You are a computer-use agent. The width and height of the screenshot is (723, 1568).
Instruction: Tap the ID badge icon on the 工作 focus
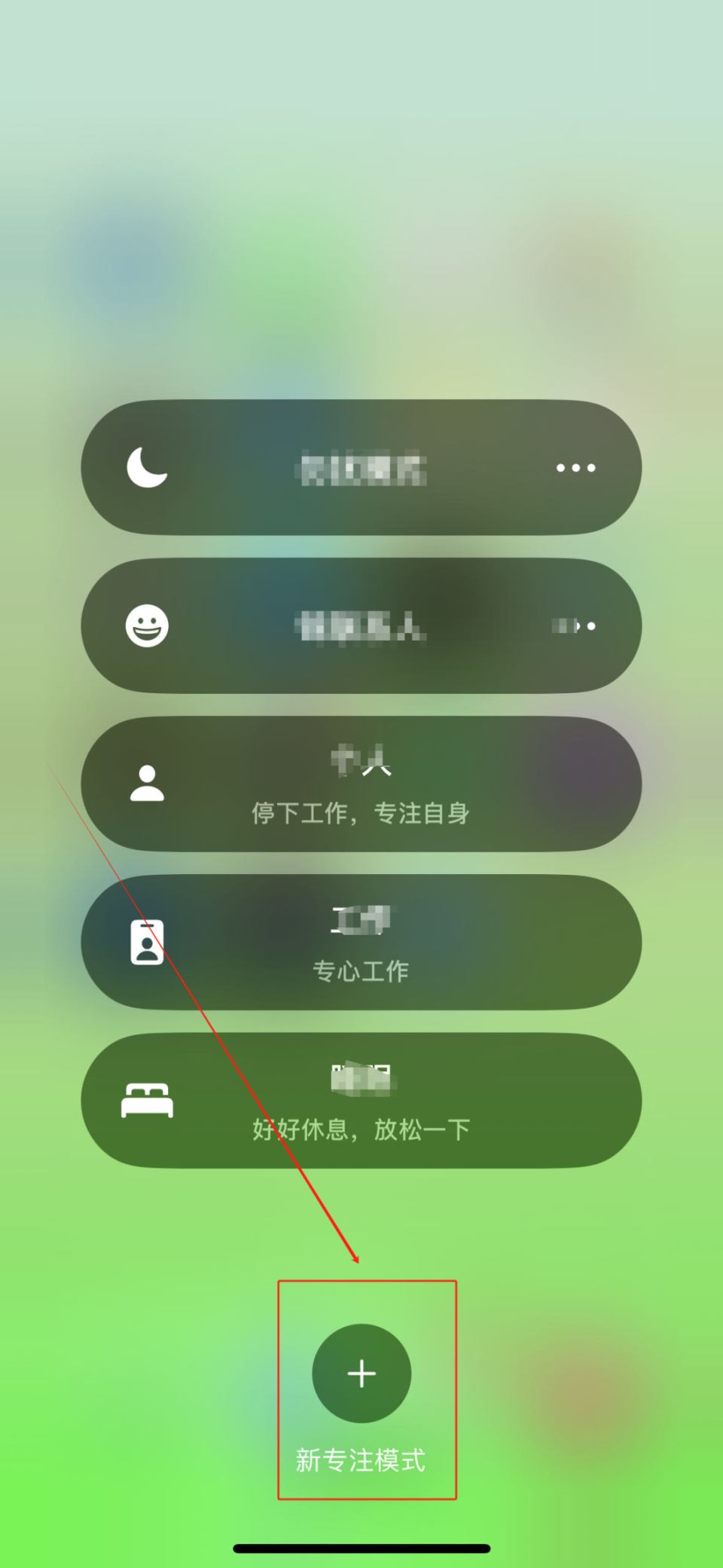pos(148,943)
